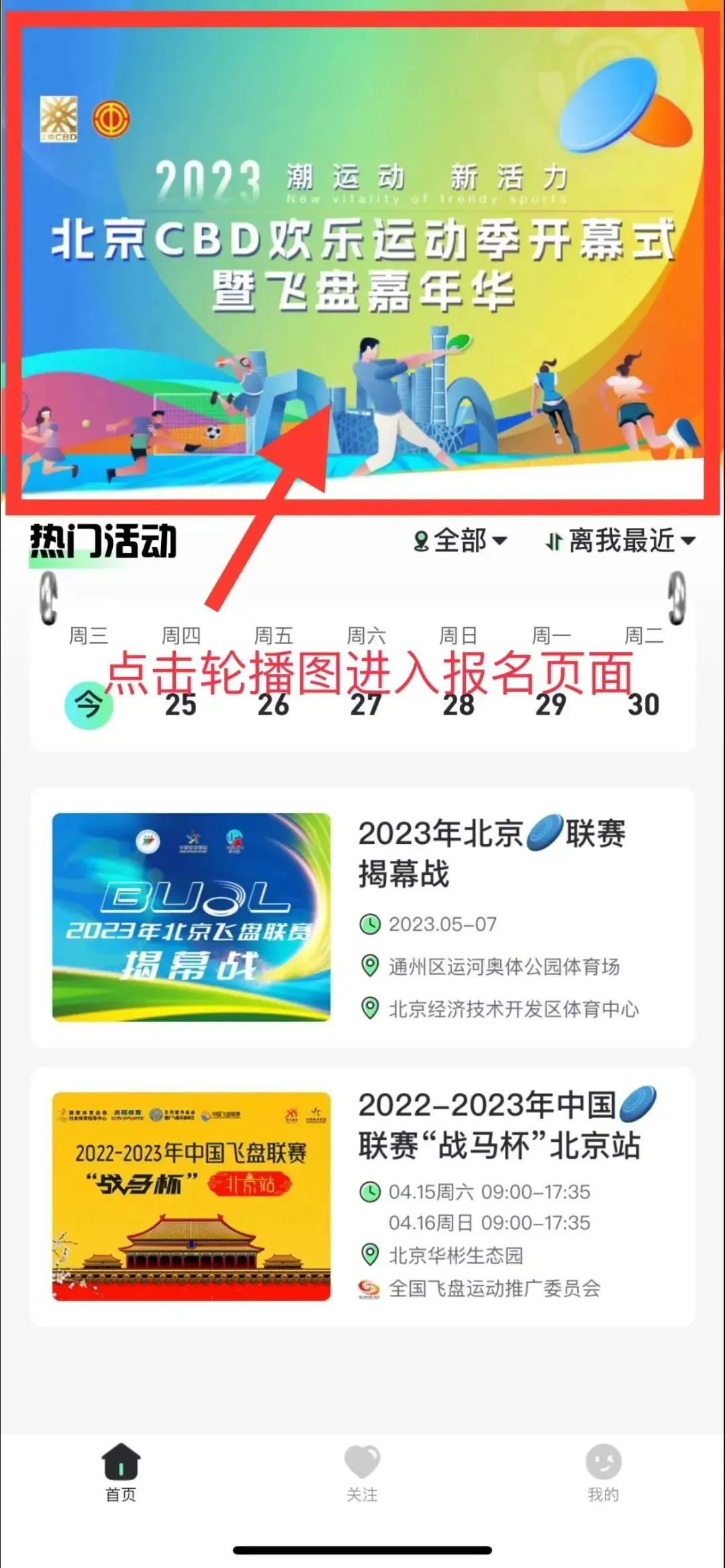This screenshot has height=1568, width=725.
Task: Select Thursday the 25th
Action: pos(181,704)
